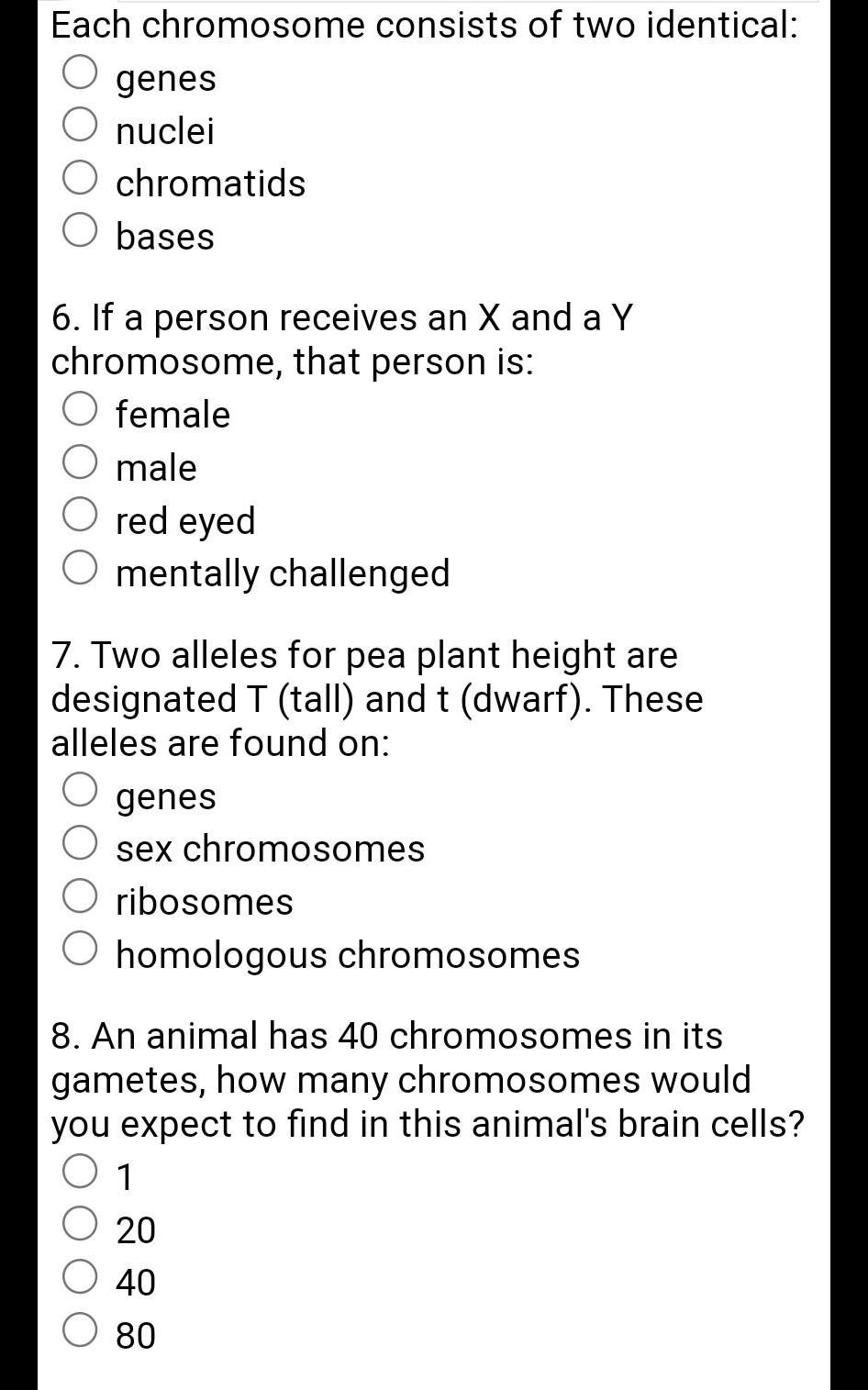868x1390 pixels.
Task: Choose "genes" for question 7
Action: point(81,789)
